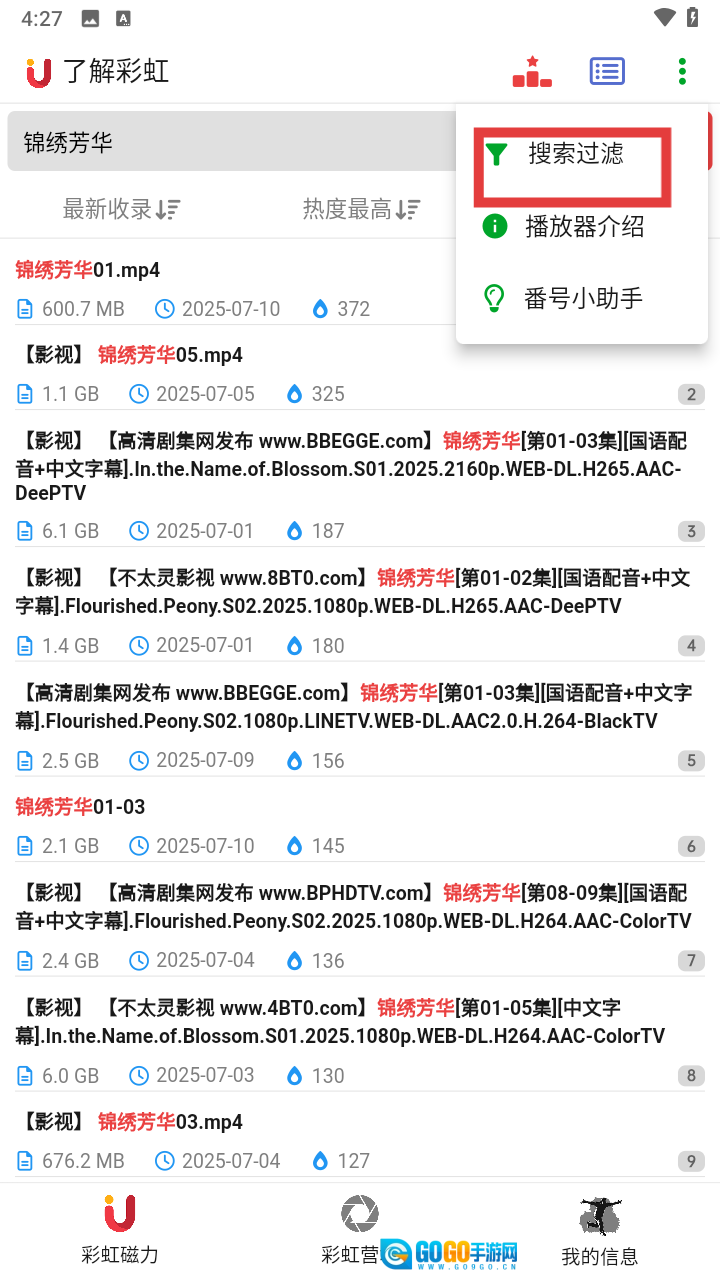This screenshot has width=720, height=1280.
Task: Open the 6.1 GB BBEGGE 2160p result
Action: pyautogui.click(x=350, y=467)
